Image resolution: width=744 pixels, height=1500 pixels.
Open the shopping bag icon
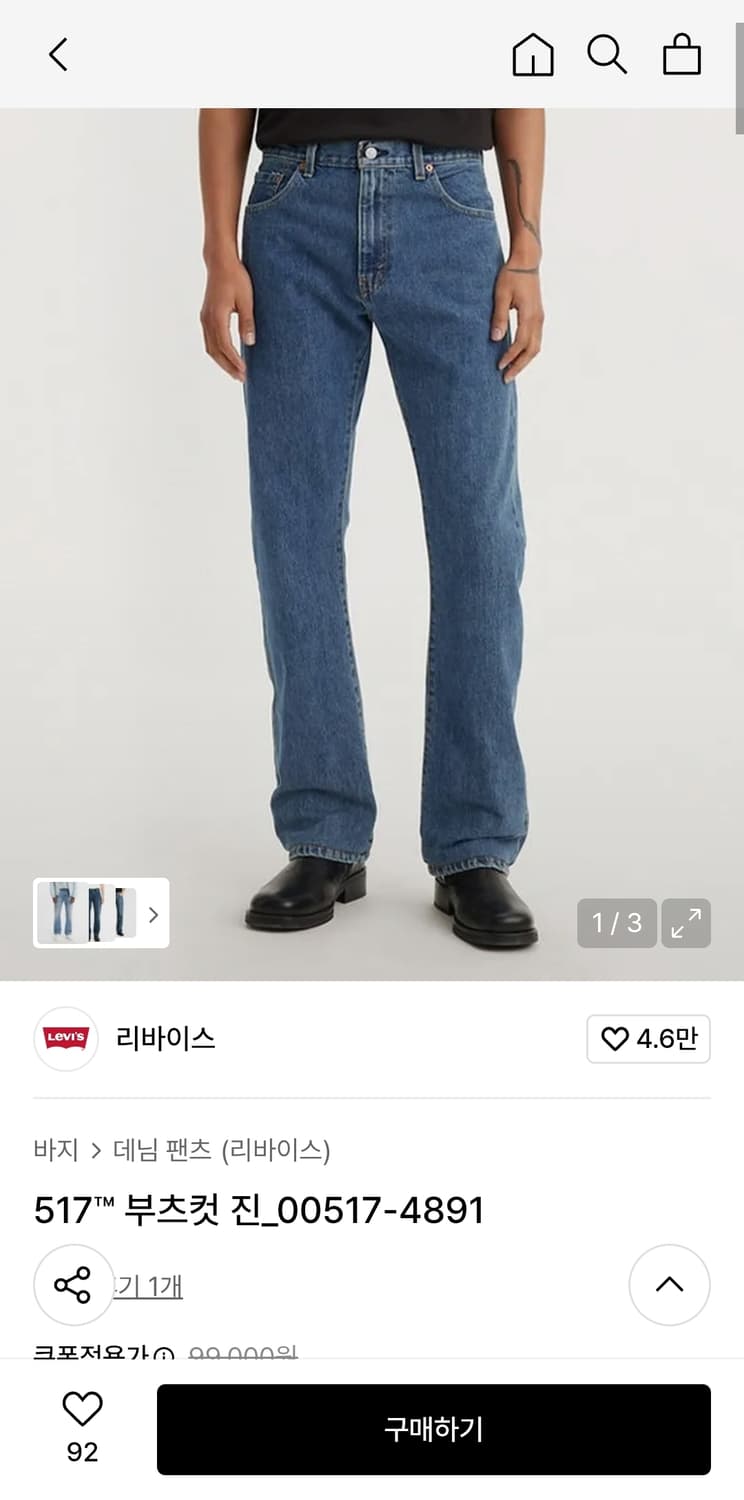(683, 55)
